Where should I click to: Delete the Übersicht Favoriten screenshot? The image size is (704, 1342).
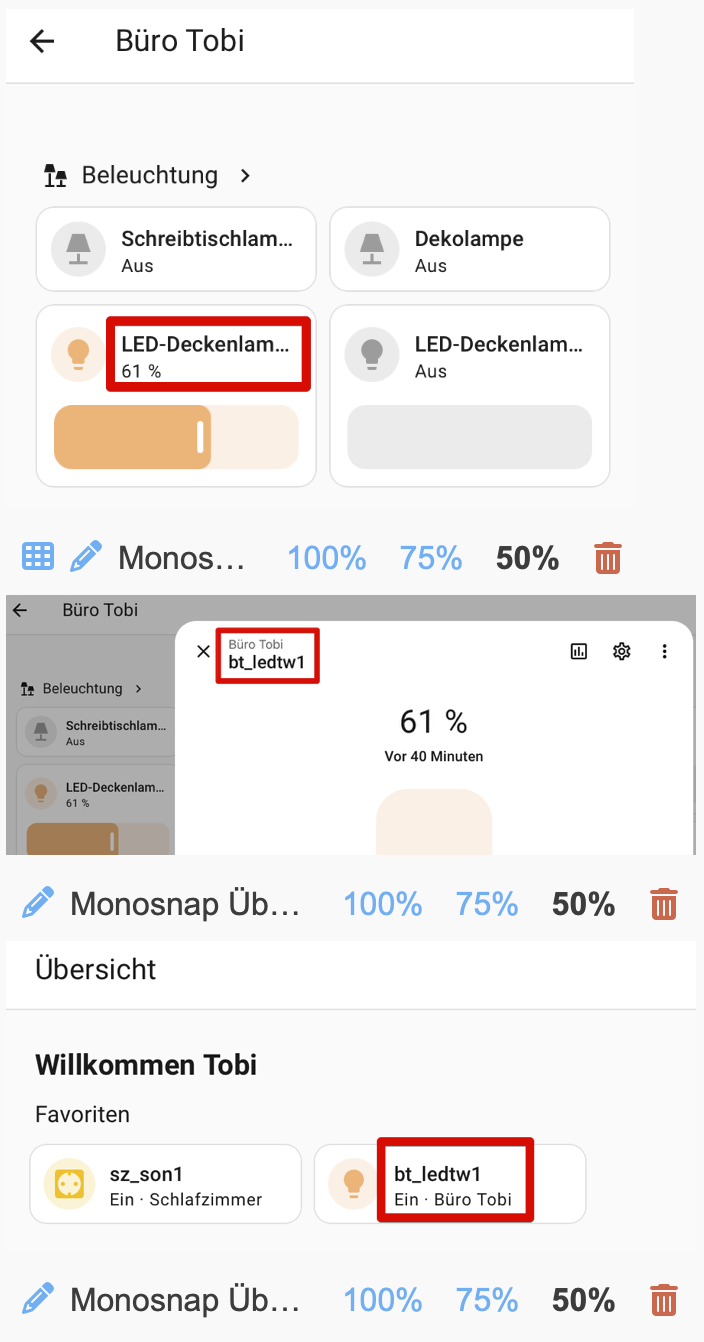664,1299
